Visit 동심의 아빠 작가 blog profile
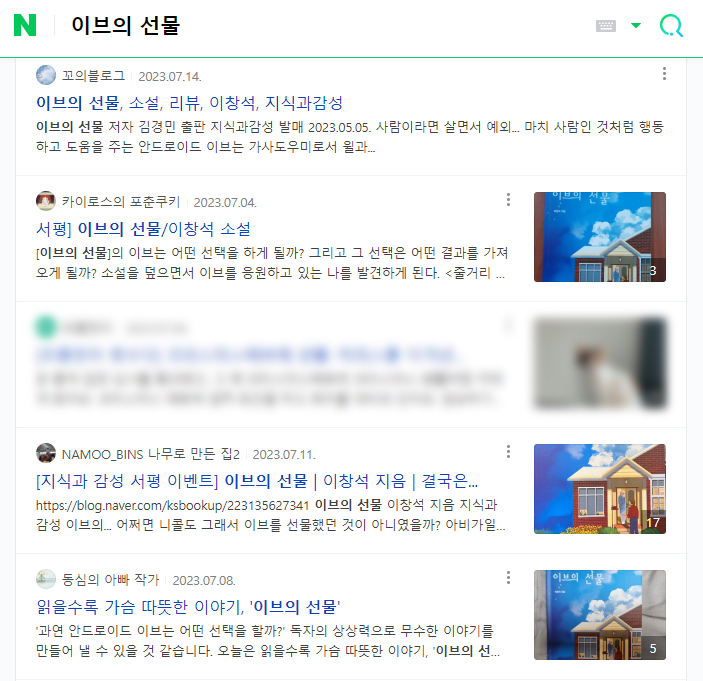 112,580
